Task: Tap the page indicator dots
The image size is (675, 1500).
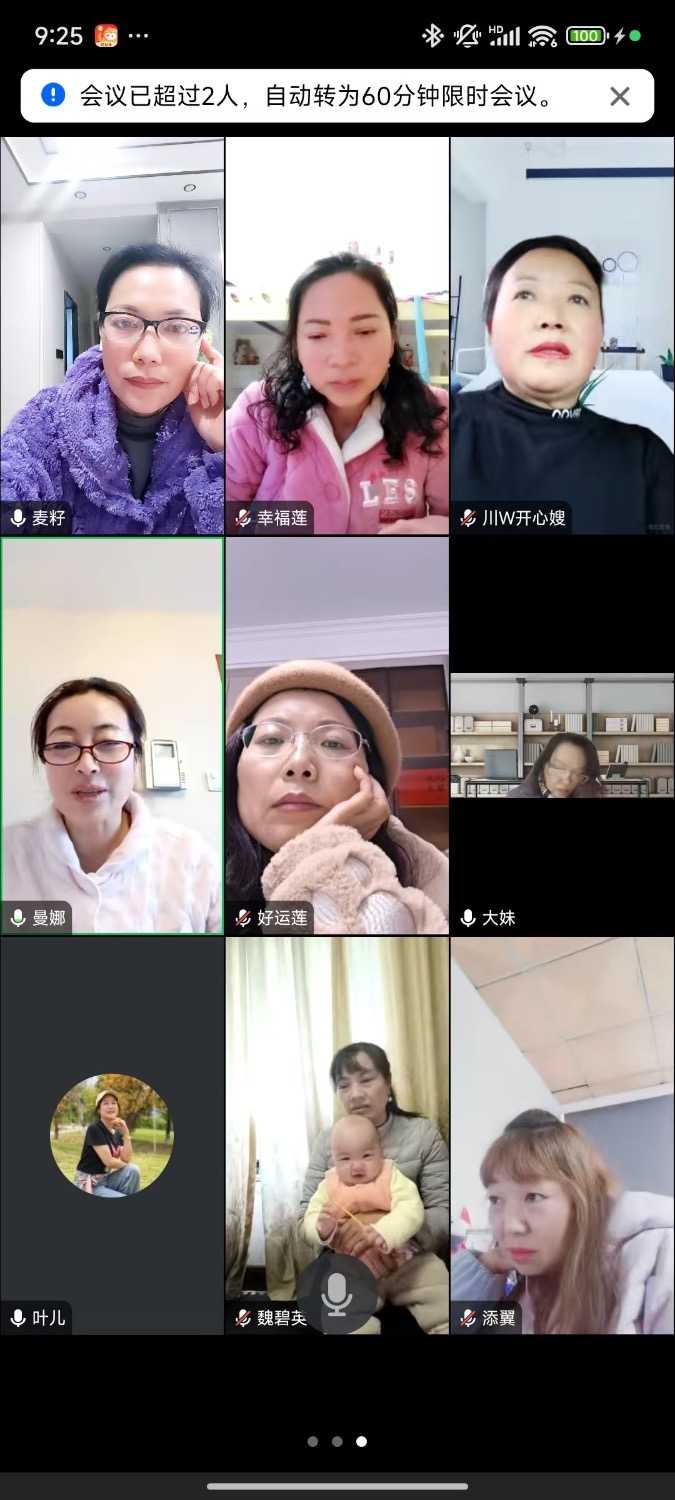Action: [337, 1441]
